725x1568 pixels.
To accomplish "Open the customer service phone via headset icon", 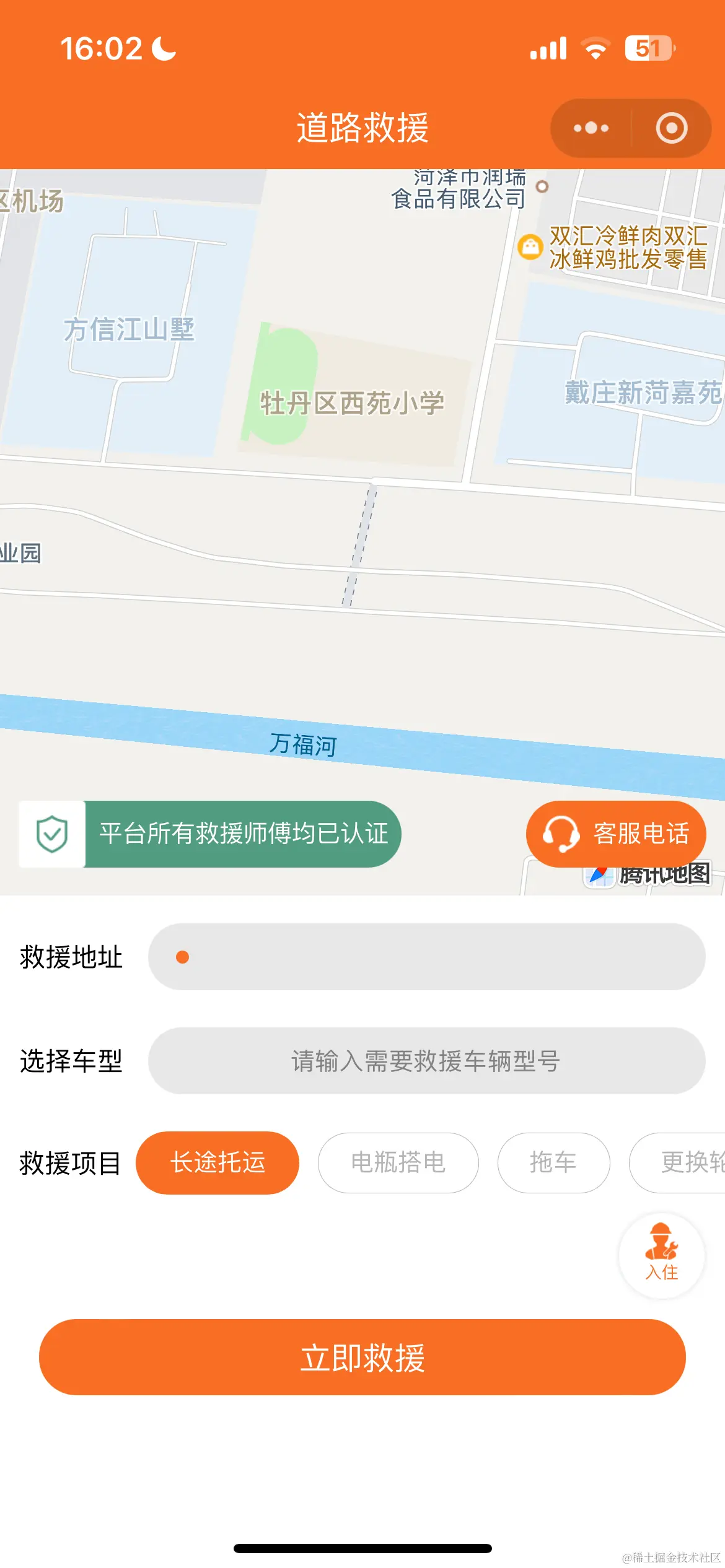I will [561, 834].
